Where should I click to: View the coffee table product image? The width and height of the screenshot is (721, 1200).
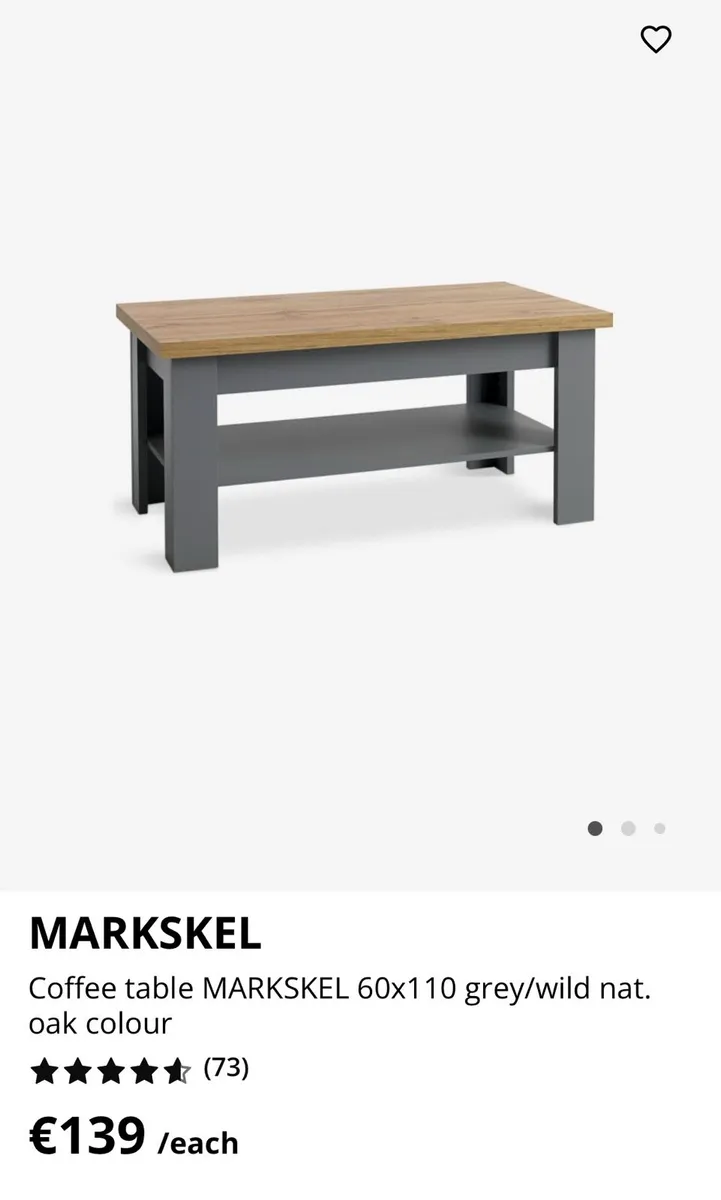click(360, 420)
